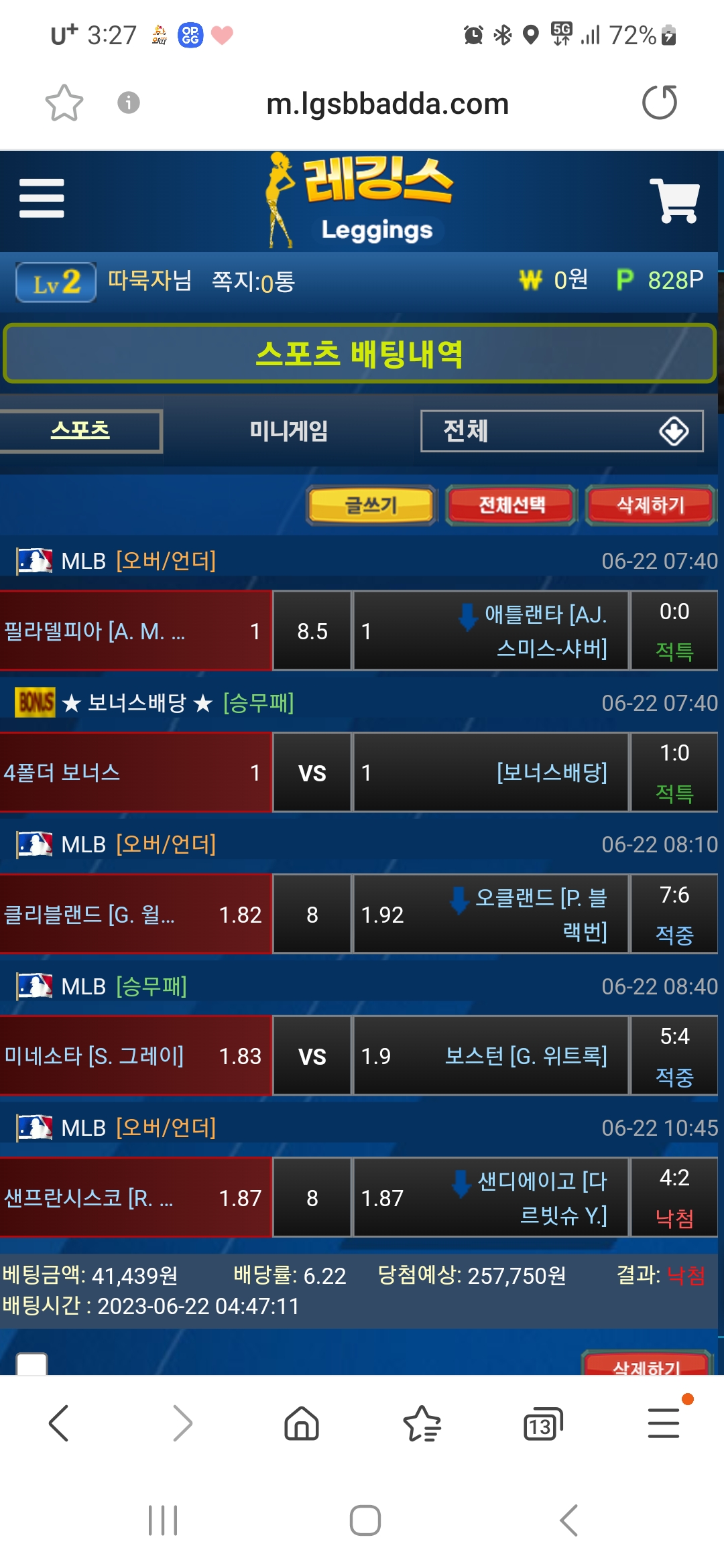
Task: View site info icon
Action: click(x=129, y=103)
